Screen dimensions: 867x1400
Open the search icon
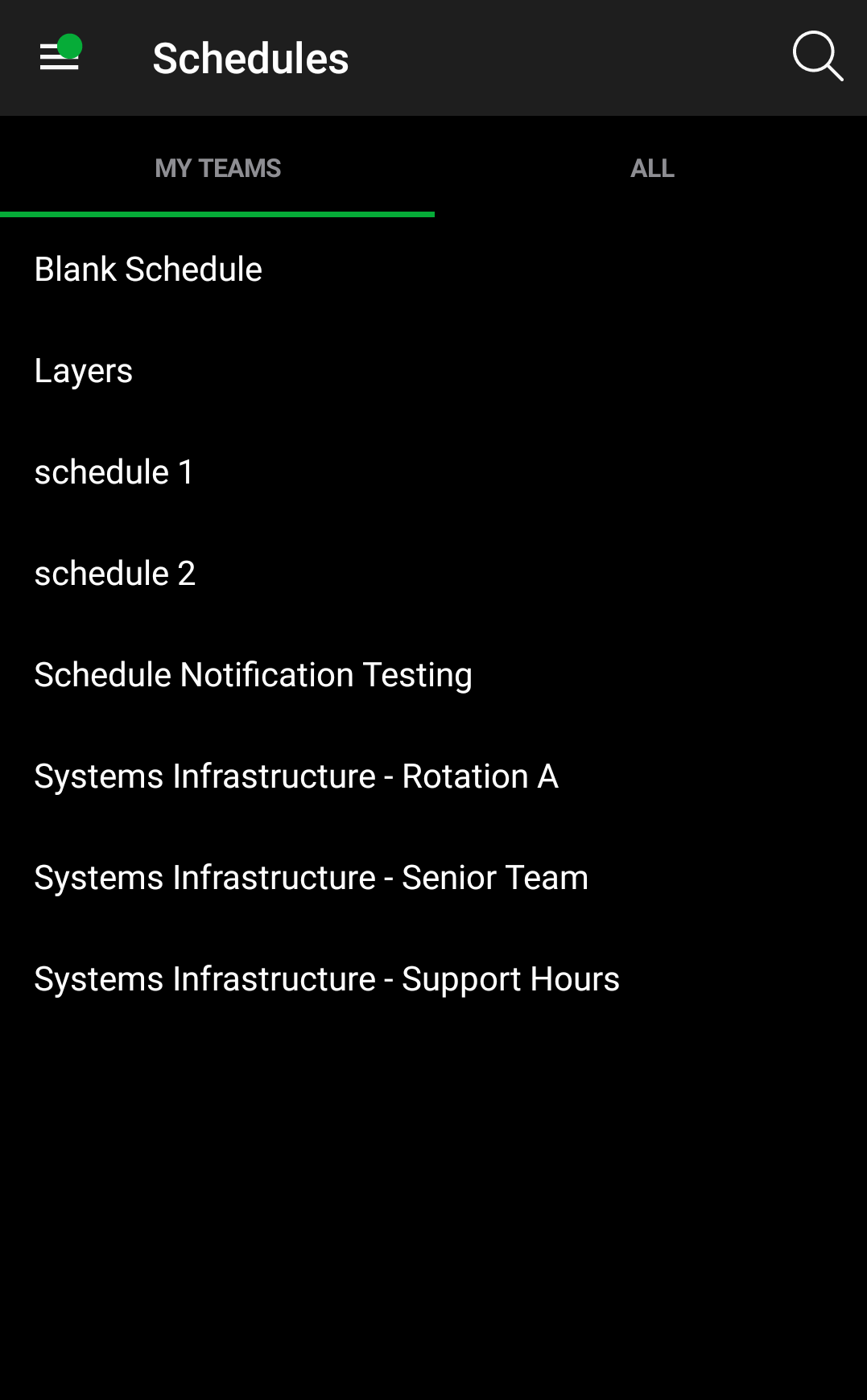click(x=817, y=57)
